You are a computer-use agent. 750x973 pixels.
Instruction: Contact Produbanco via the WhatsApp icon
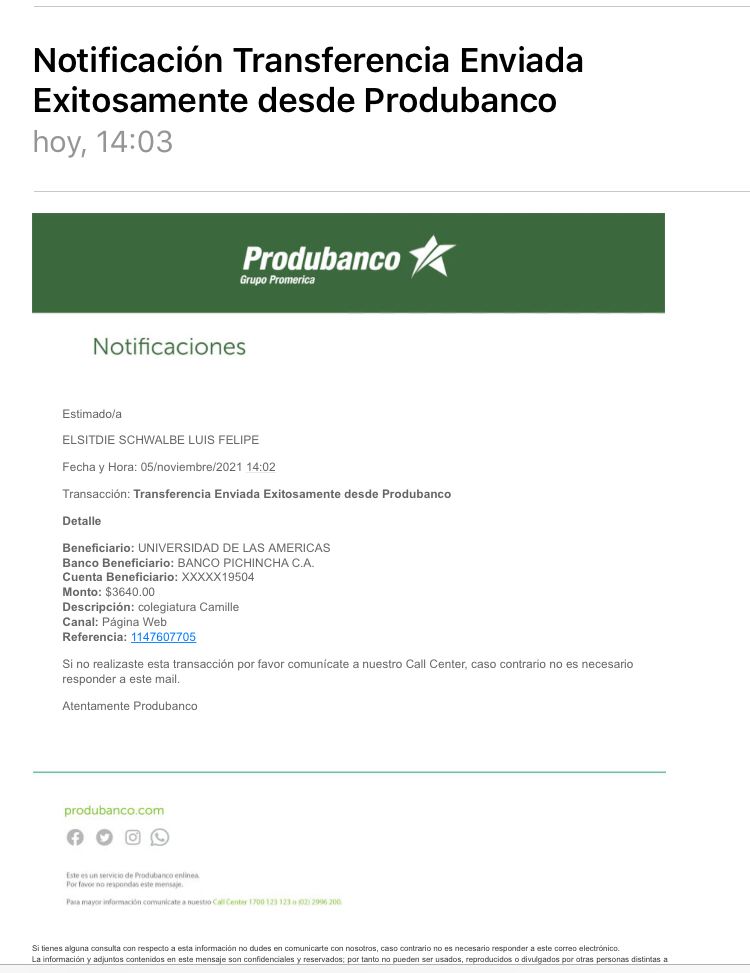(160, 838)
